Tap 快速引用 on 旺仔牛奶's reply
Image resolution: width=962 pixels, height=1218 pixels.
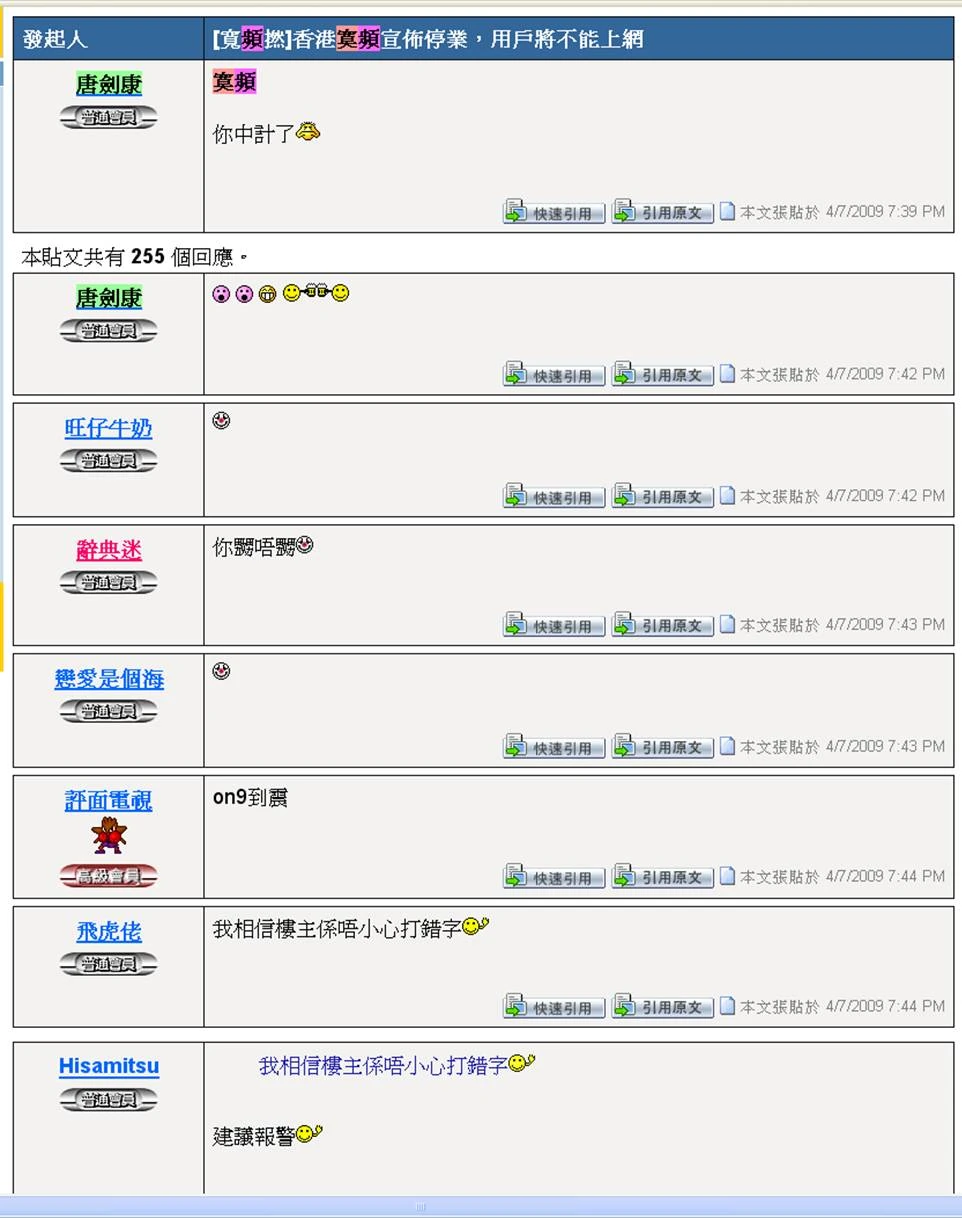point(554,496)
